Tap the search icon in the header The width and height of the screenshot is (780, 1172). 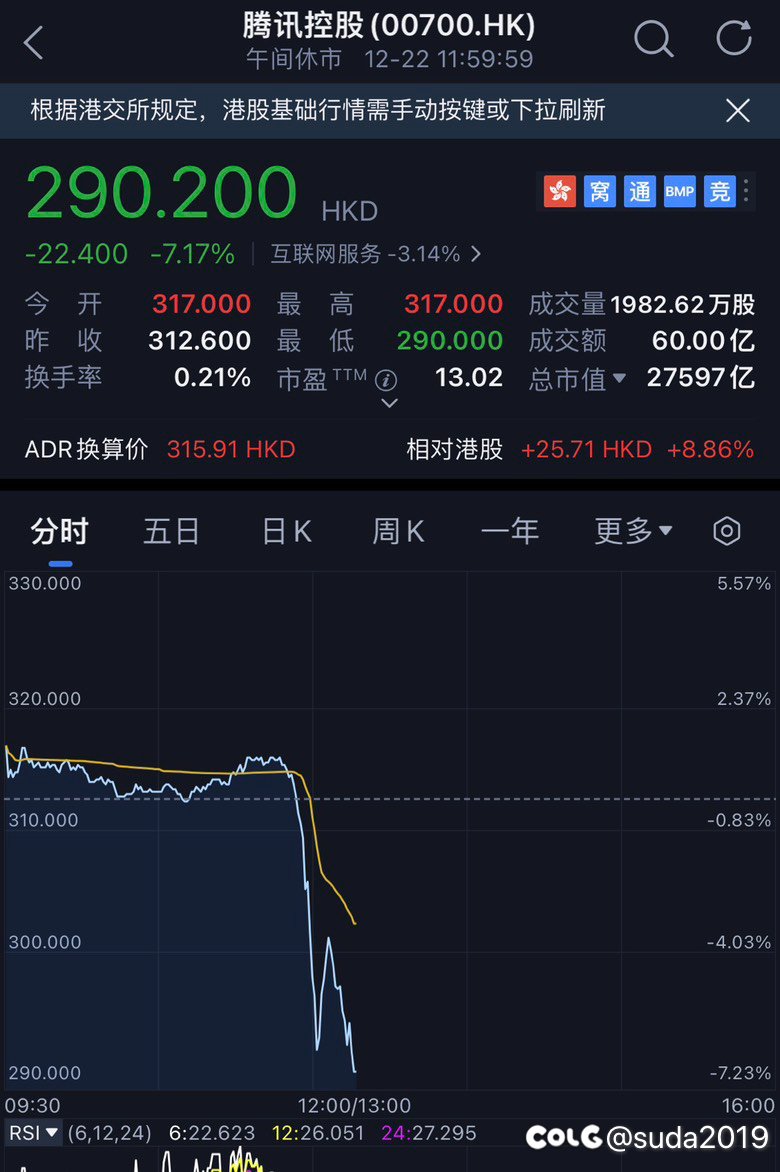point(654,40)
